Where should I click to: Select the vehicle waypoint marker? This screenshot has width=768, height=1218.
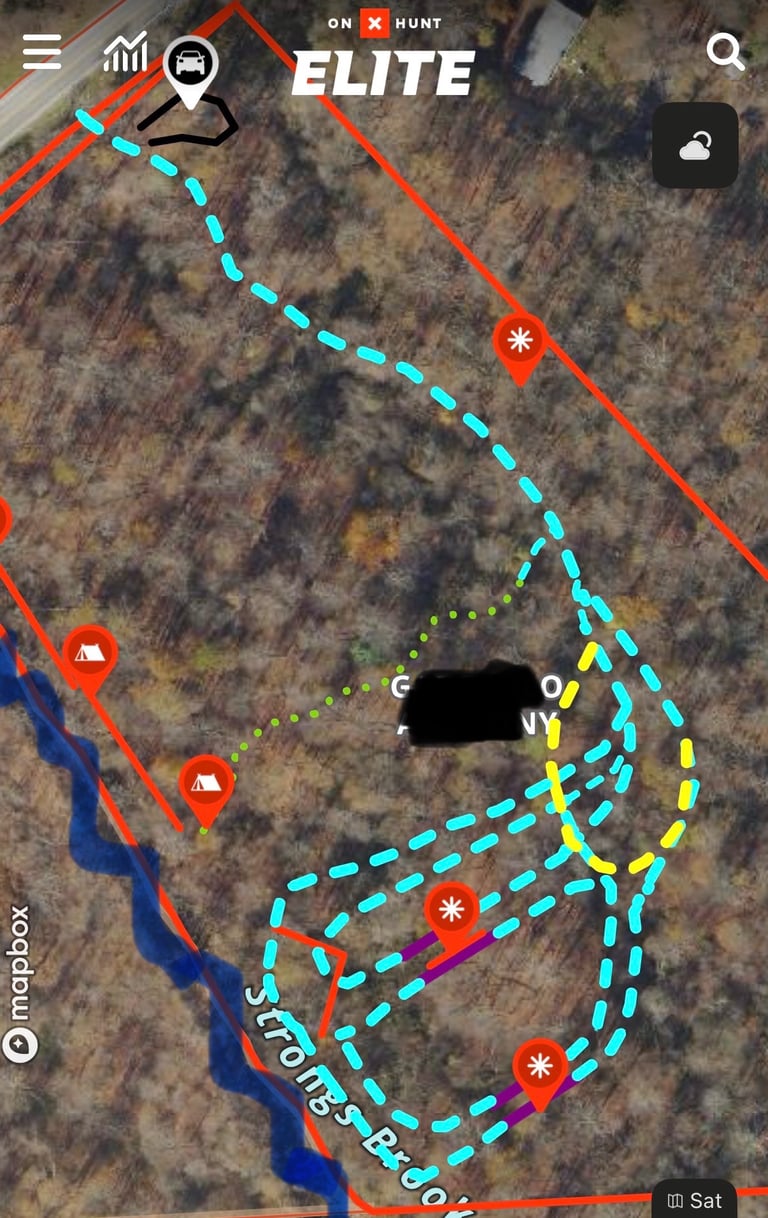click(x=190, y=67)
